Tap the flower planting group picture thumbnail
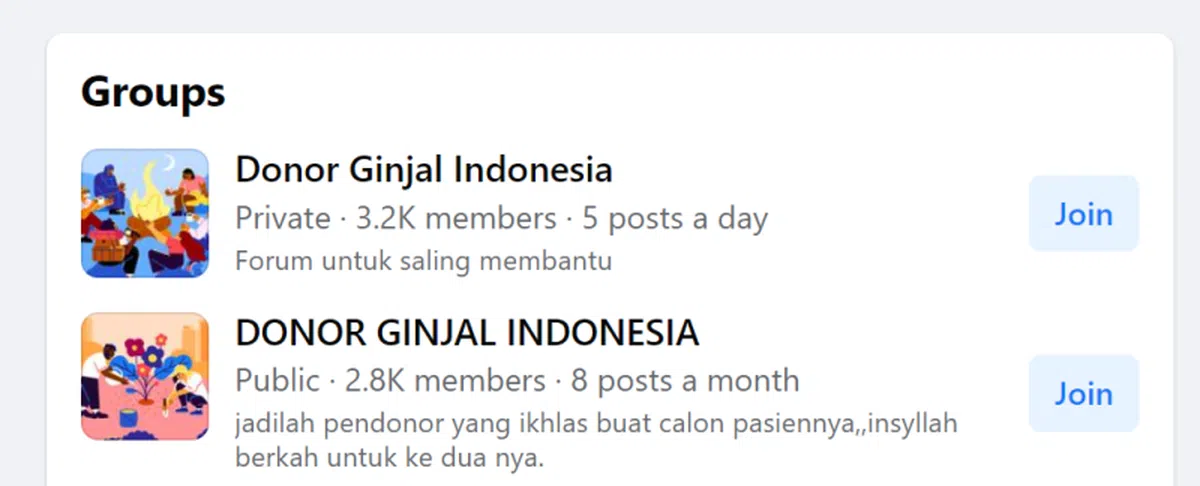The width and height of the screenshot is (1200, 486). pyautogui.click(x=145, y=376)
